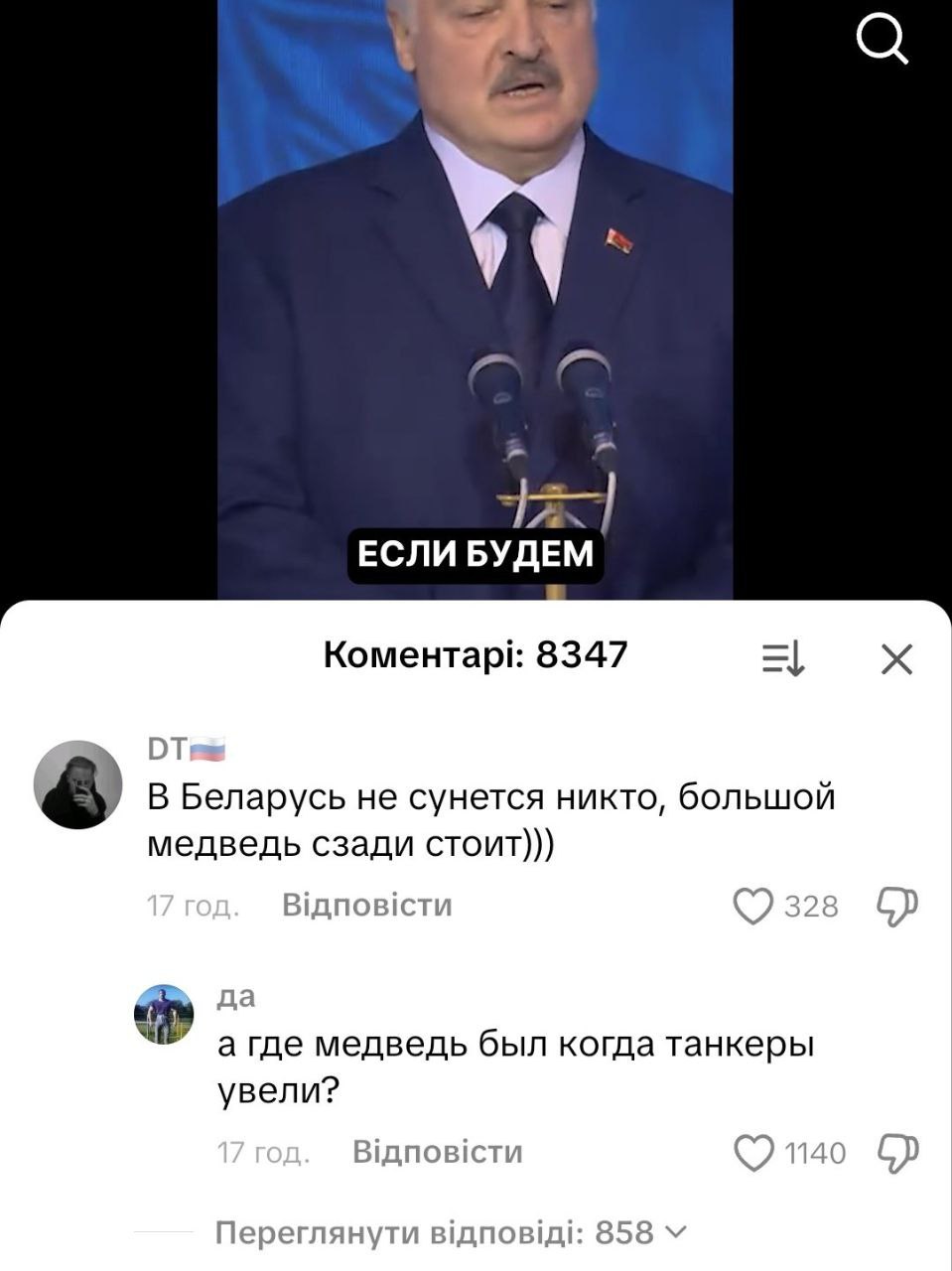This screenshot has width=952, height=1271.
Task: Reply to DT's comment
Action: click(x=367, y=906)
